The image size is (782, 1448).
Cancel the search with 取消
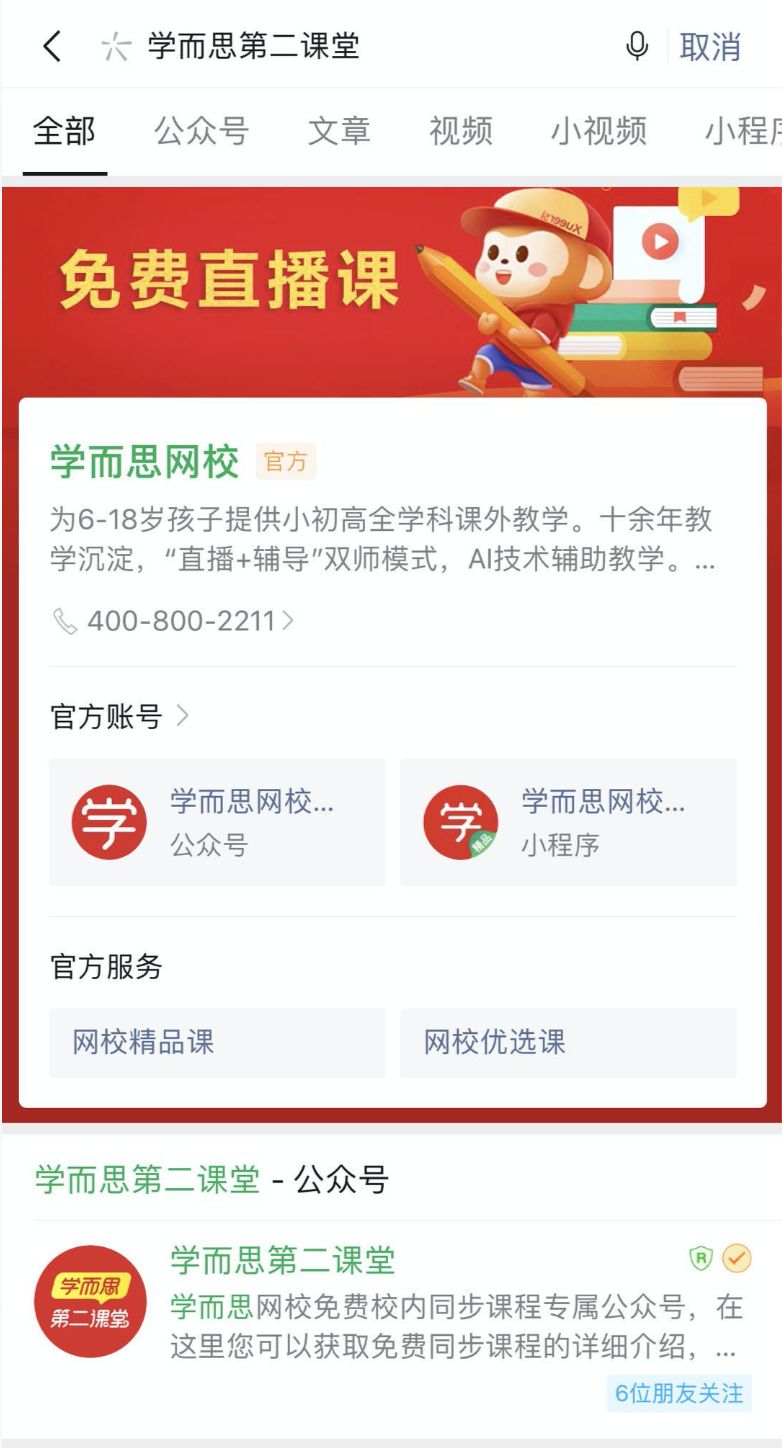pyautogui.click(x=710, y=46)
